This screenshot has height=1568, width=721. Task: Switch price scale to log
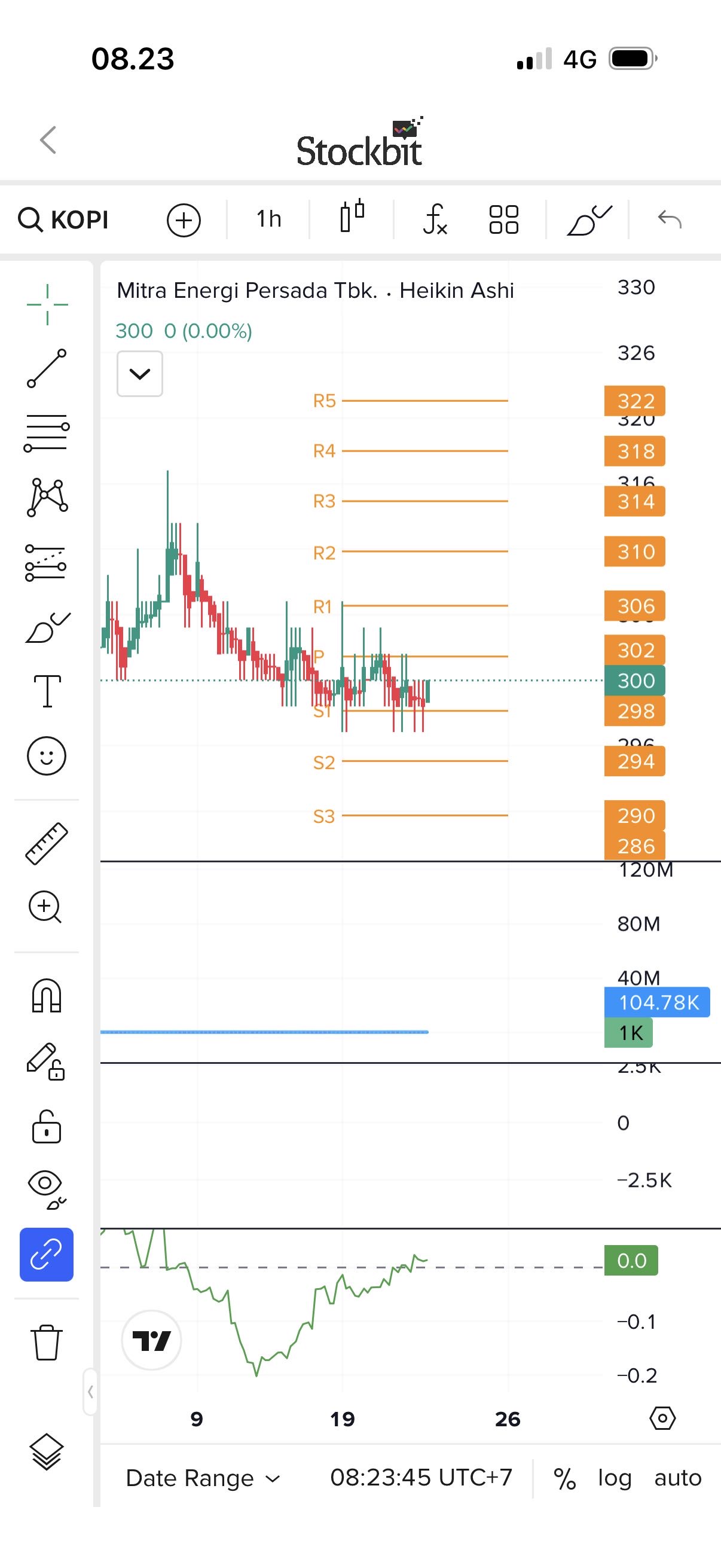[615, 1478]
